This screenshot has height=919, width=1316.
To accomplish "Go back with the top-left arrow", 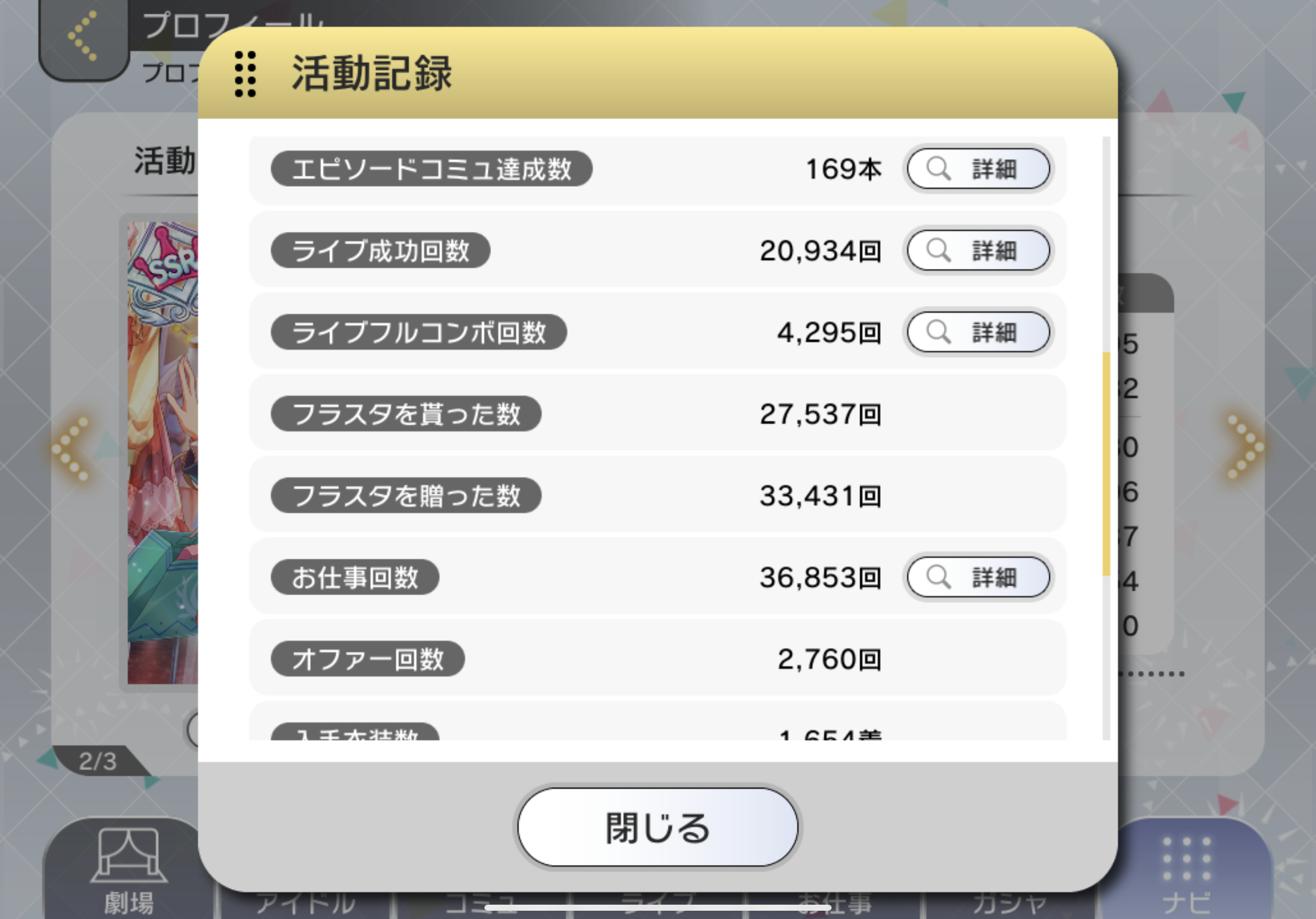I will pyautogui.click(x=83, y=37).
